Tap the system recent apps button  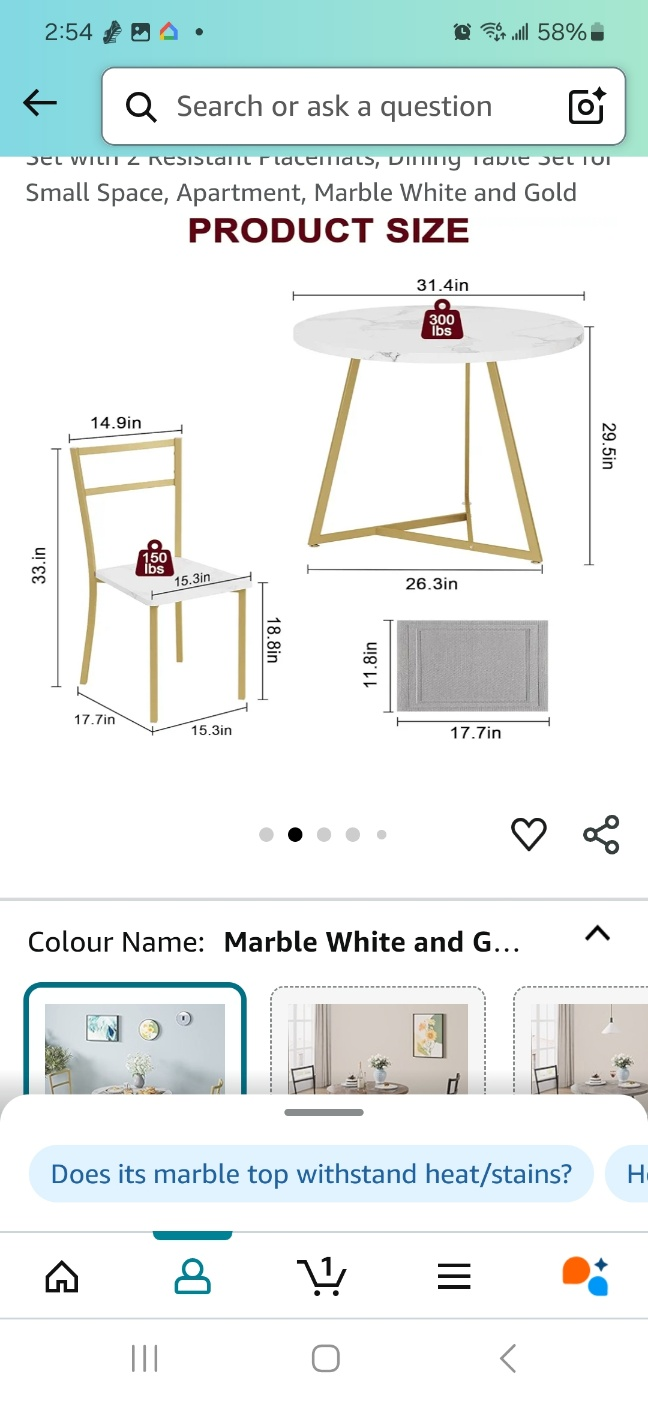[145, 1358]
